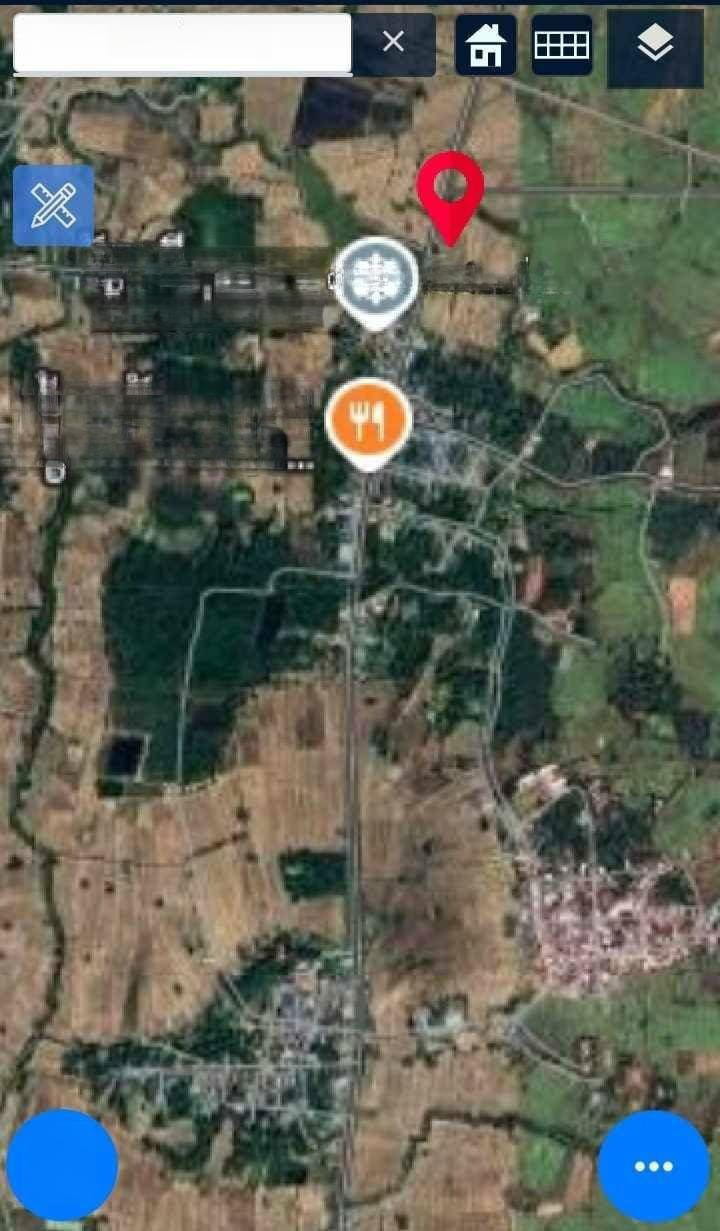
Task: Select the orange restaurant map marker
Action: [x=369, y=417]
